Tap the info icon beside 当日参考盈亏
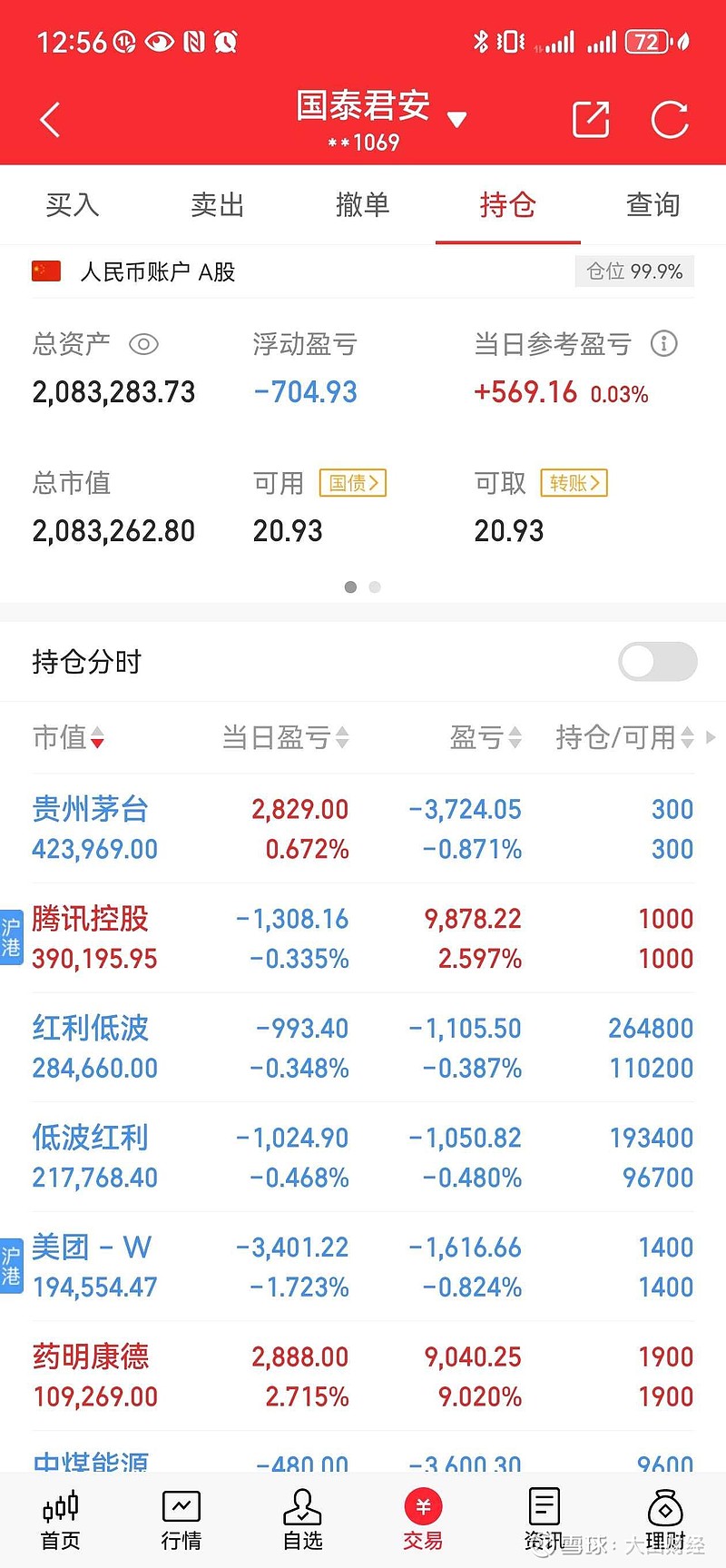The image size is (726, 1568). 664,344
